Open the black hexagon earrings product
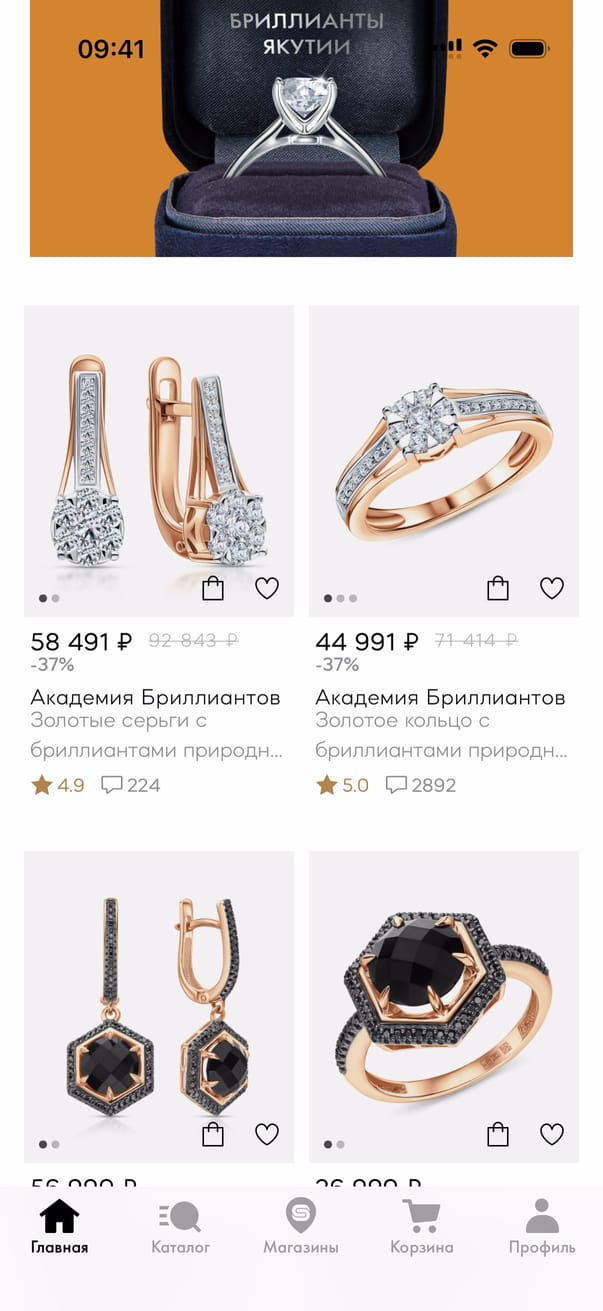 158,1000
